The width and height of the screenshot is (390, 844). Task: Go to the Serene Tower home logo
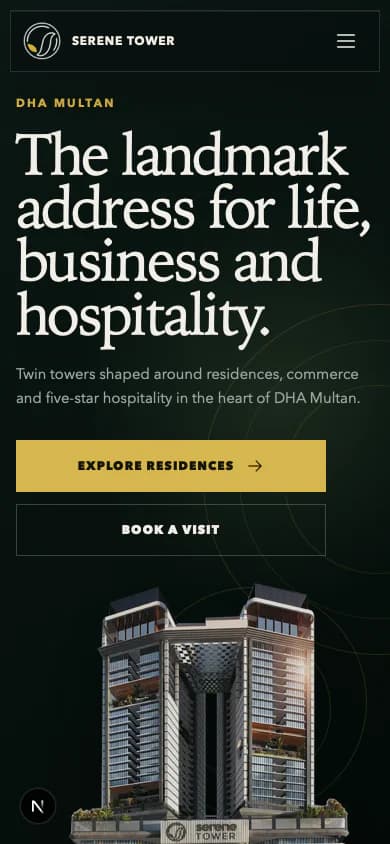(99, 41)
